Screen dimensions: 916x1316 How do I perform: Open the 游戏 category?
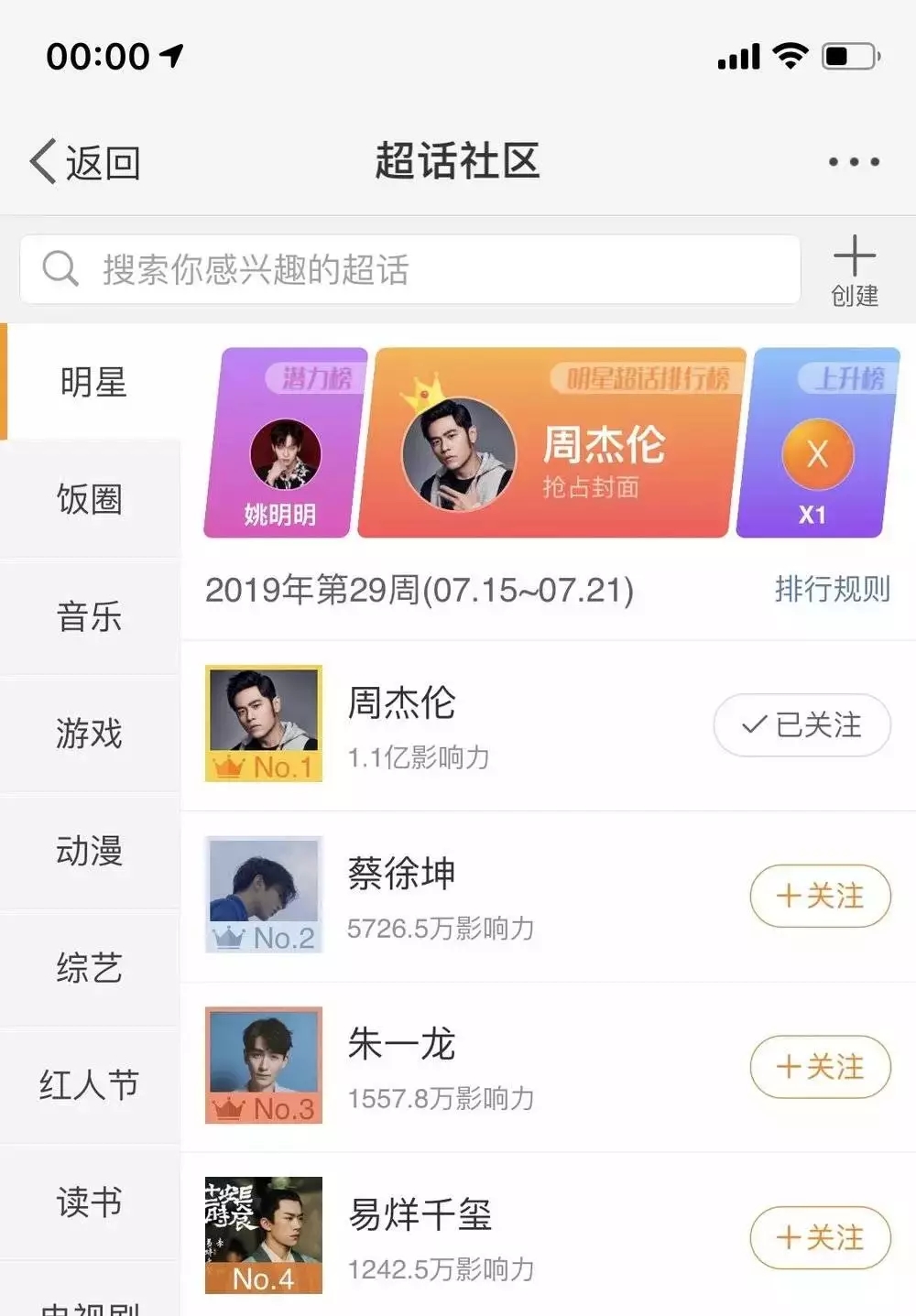(90, 734)
